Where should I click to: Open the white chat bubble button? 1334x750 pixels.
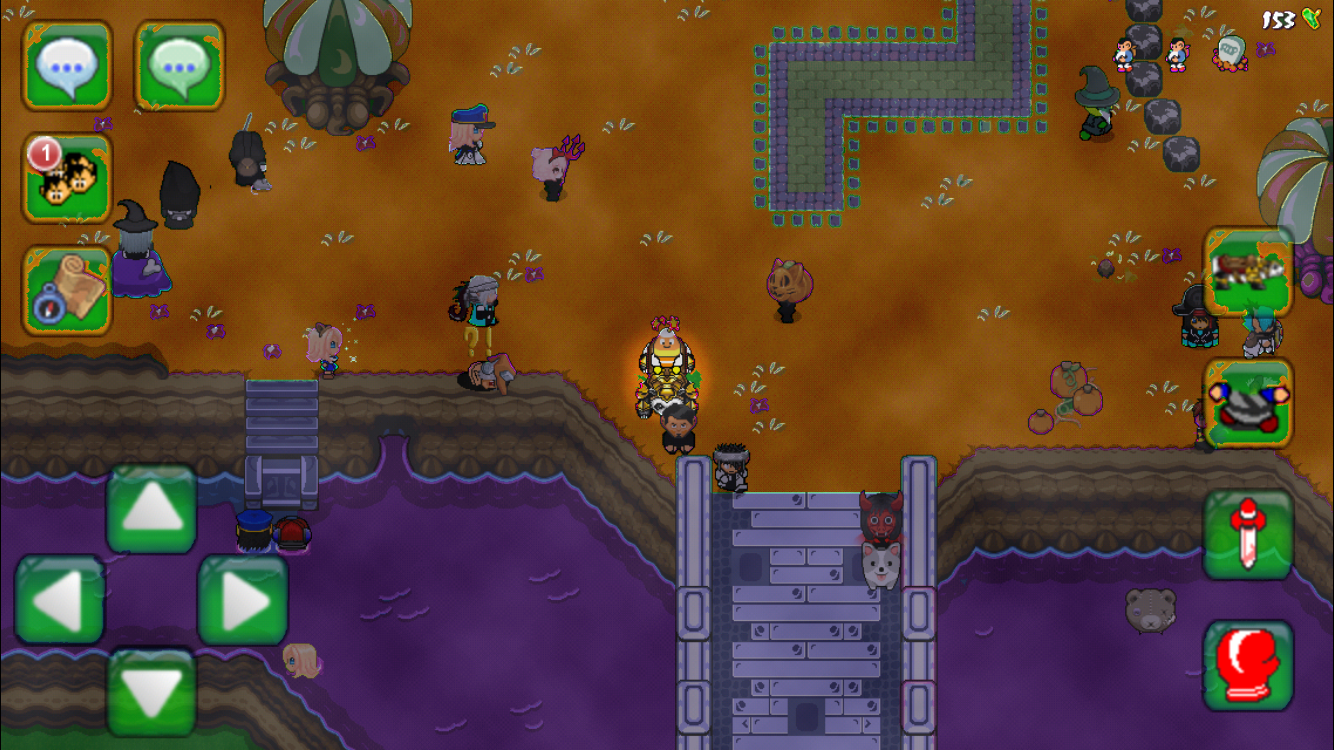67,66
